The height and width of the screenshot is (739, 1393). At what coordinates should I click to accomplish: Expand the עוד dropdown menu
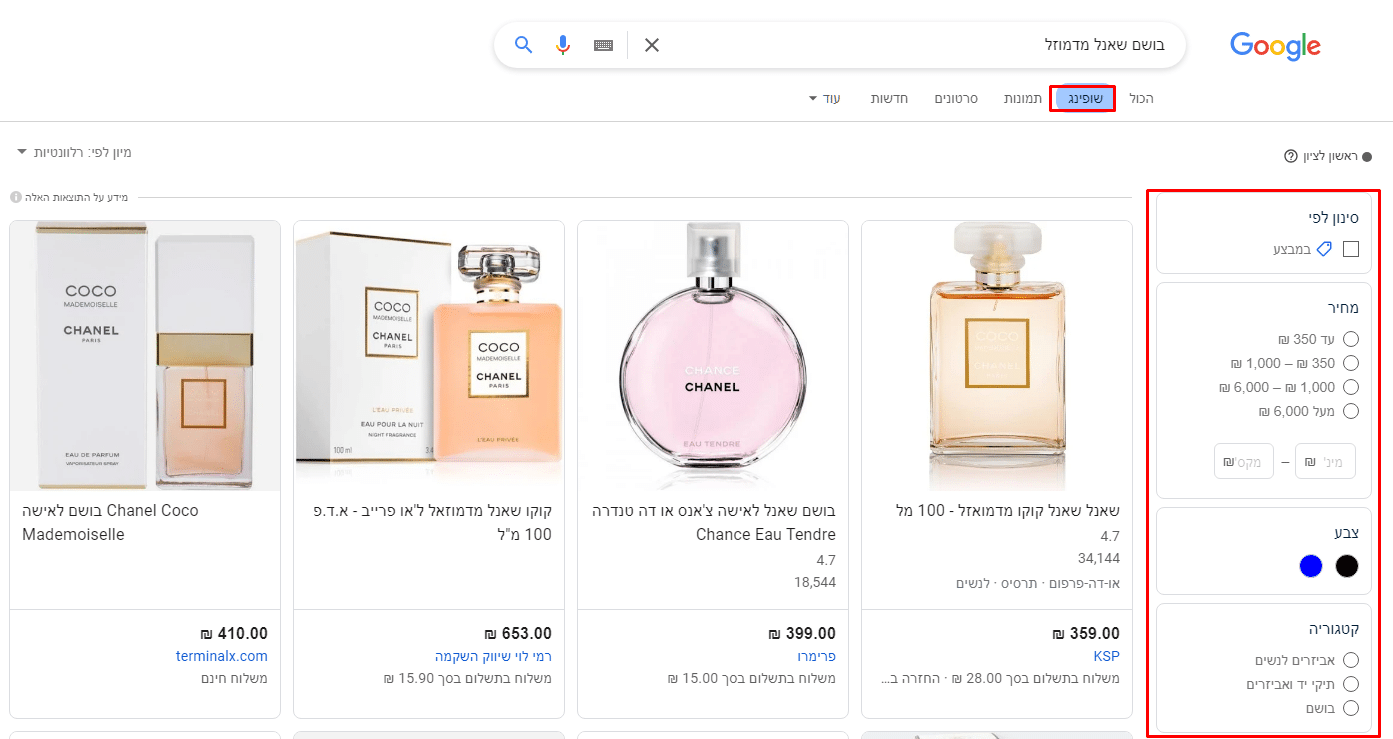826,98
